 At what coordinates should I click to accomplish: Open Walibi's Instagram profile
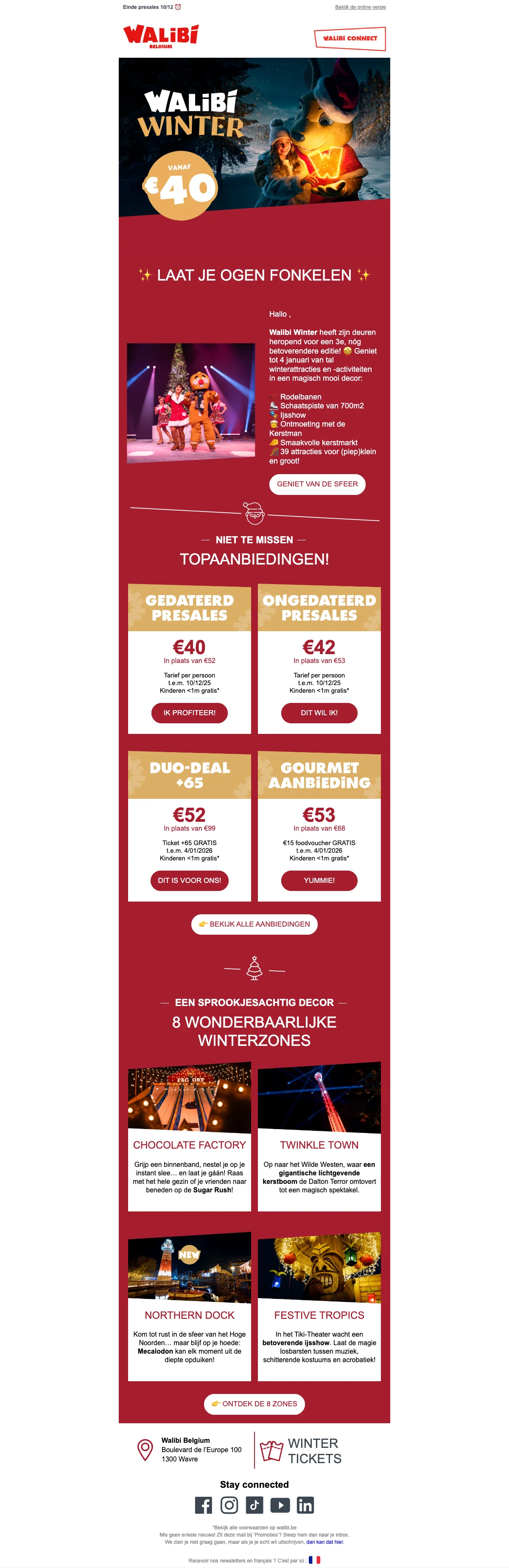click(229, 1505)
